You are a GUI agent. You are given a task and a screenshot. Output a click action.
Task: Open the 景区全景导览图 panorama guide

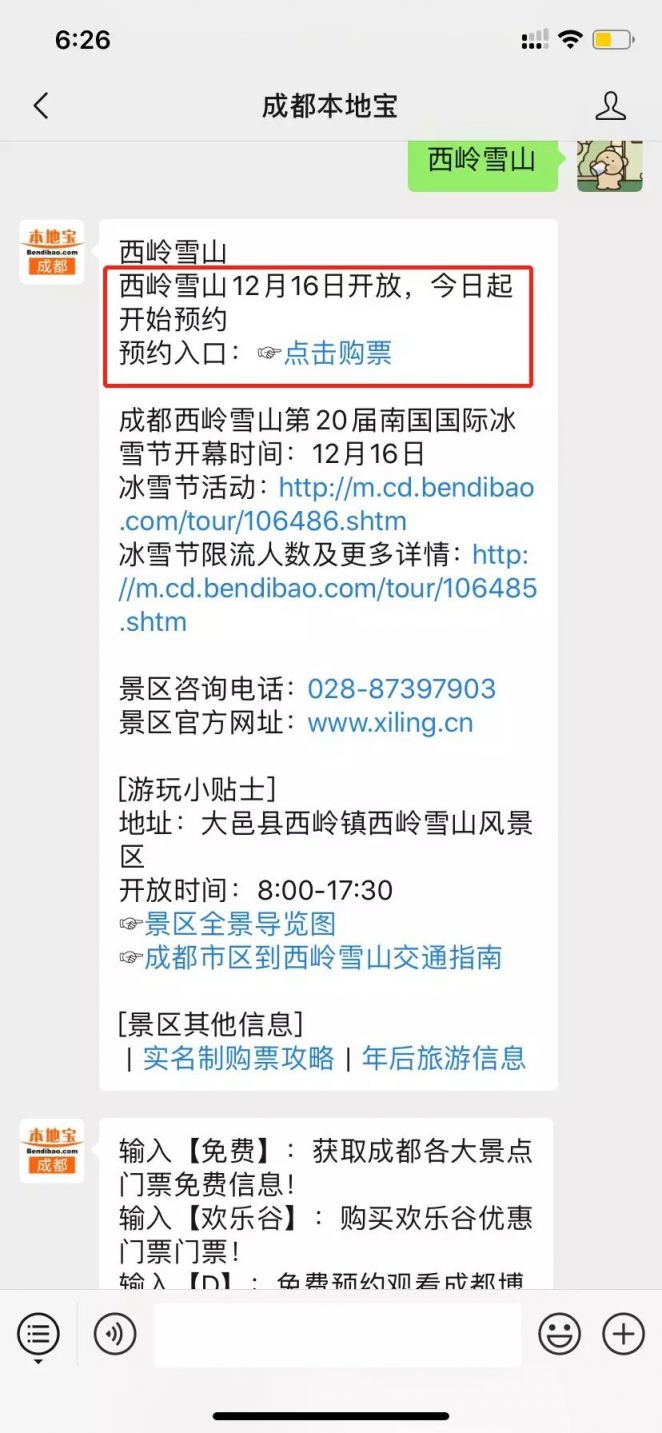(x=240, y=924)
